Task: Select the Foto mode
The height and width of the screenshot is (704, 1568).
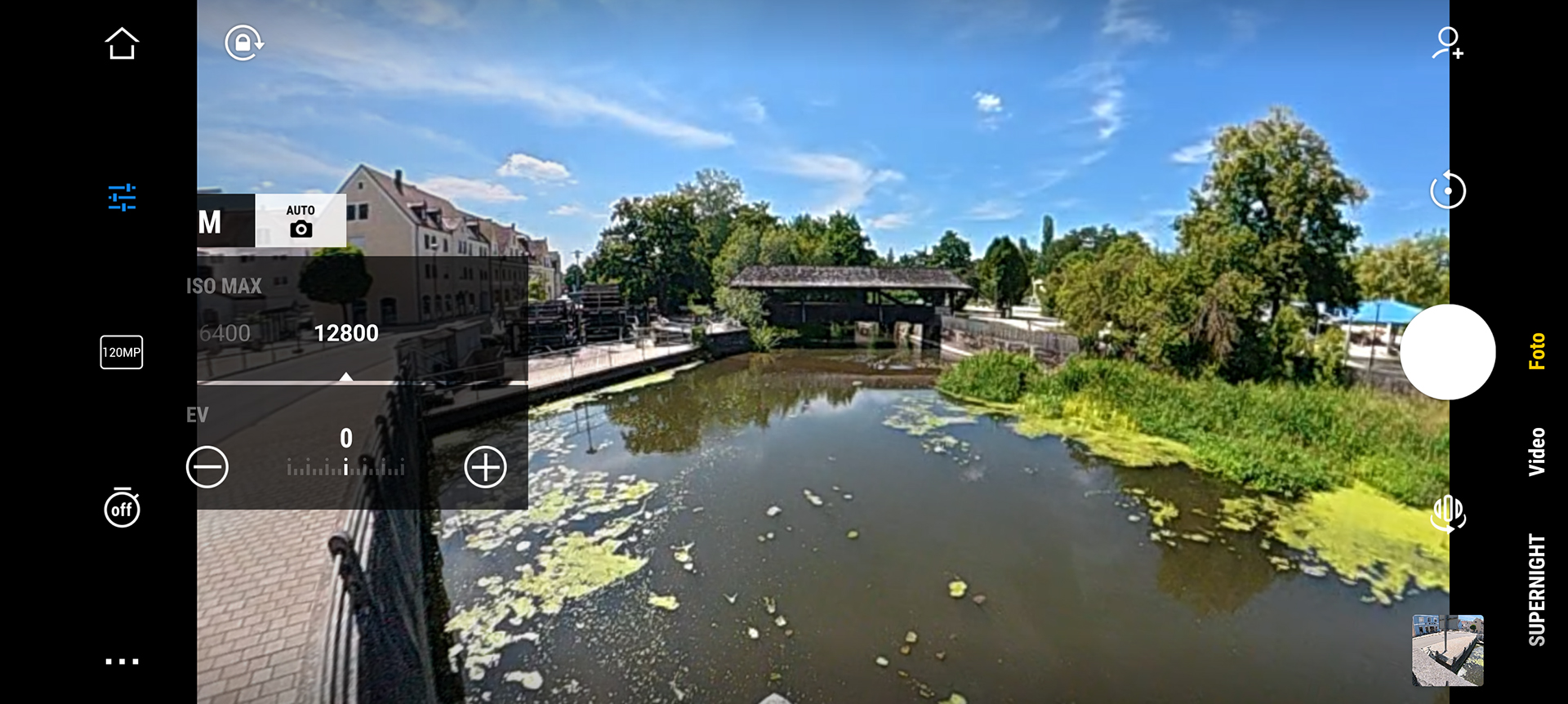Action: coord(1537,351)
